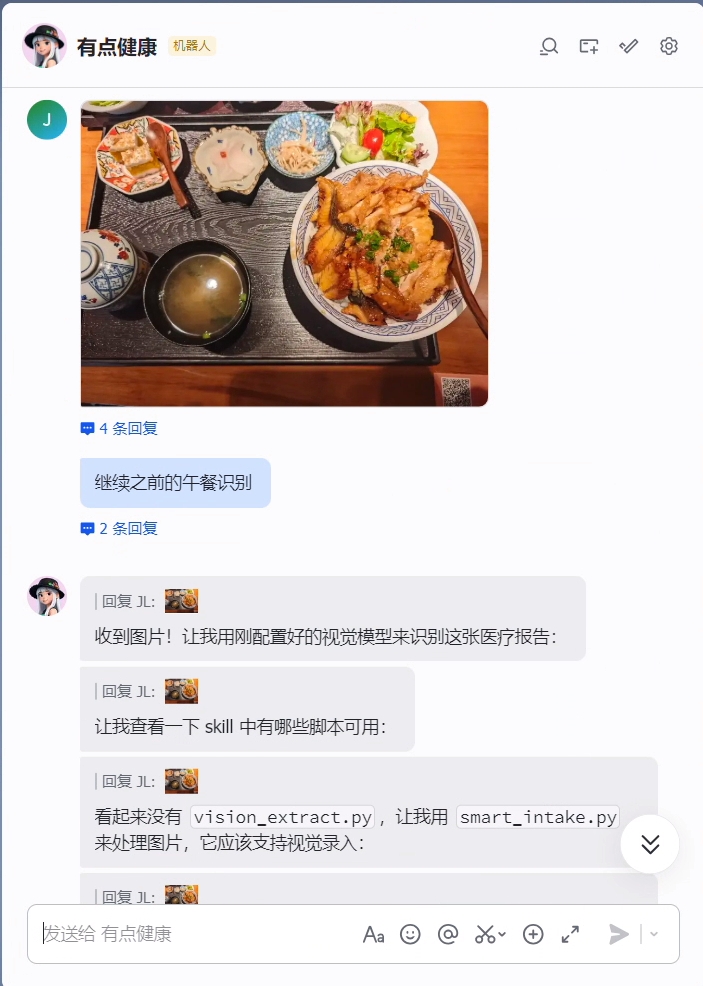Expand the message input box
The width and height of the screenshot is (703, 986).
[570, 934]
